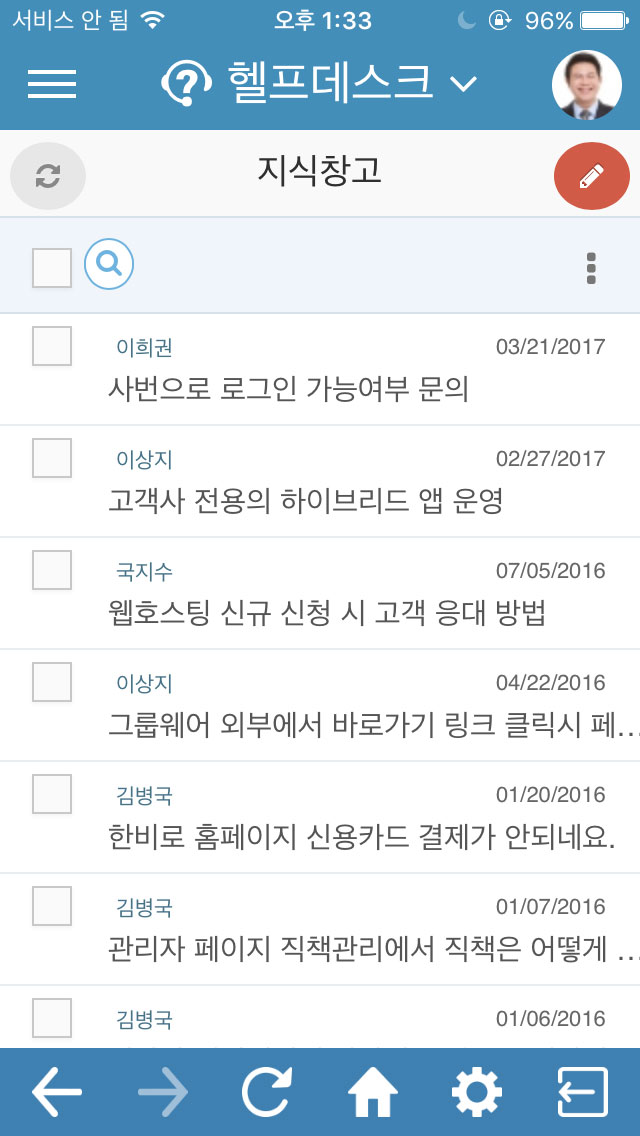Screen dimensions: 640x1136
Task: Reload the page from the bottom bar
Action: pyautogui.click(x=267, y=1092)
